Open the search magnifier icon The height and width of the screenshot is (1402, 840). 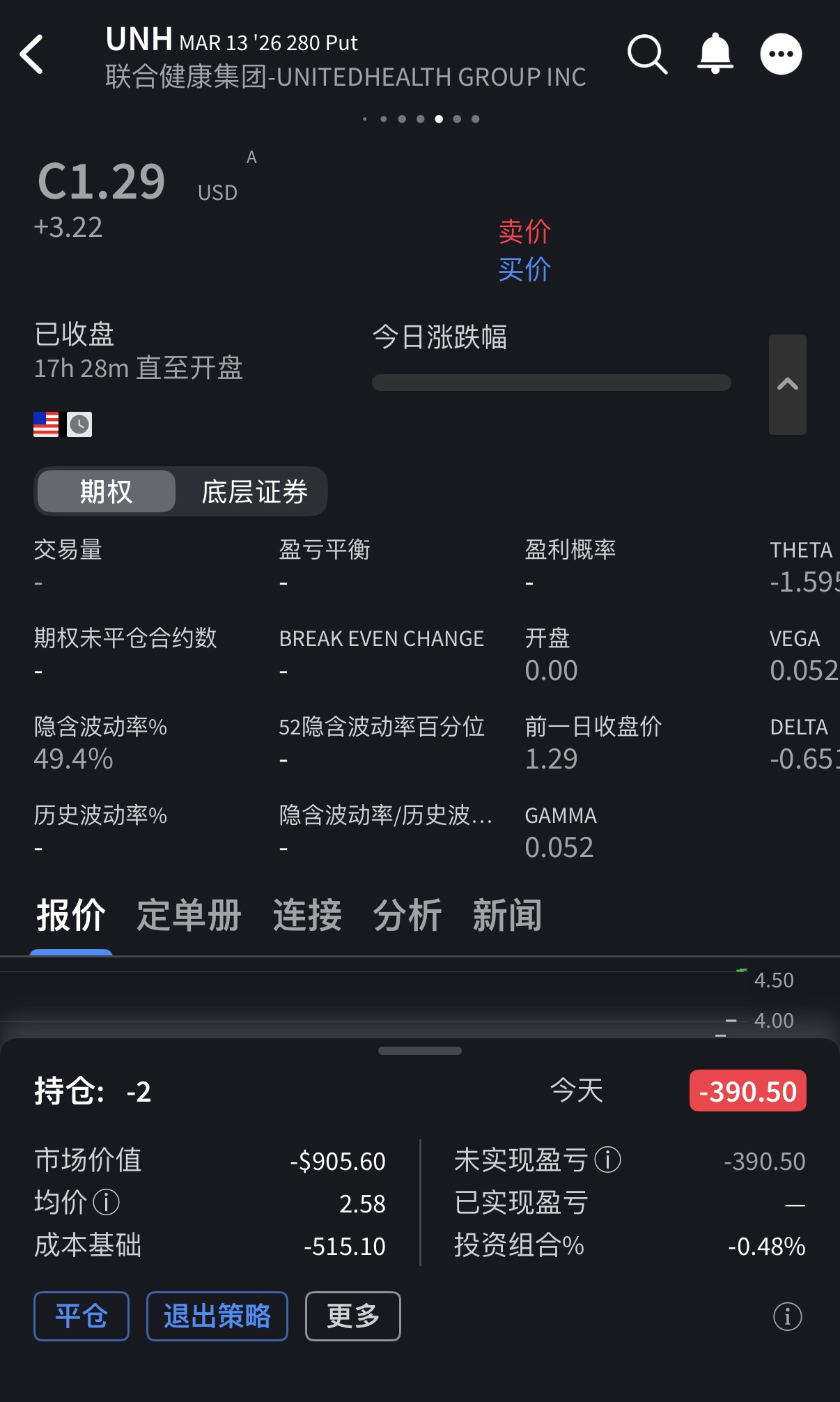647,54
